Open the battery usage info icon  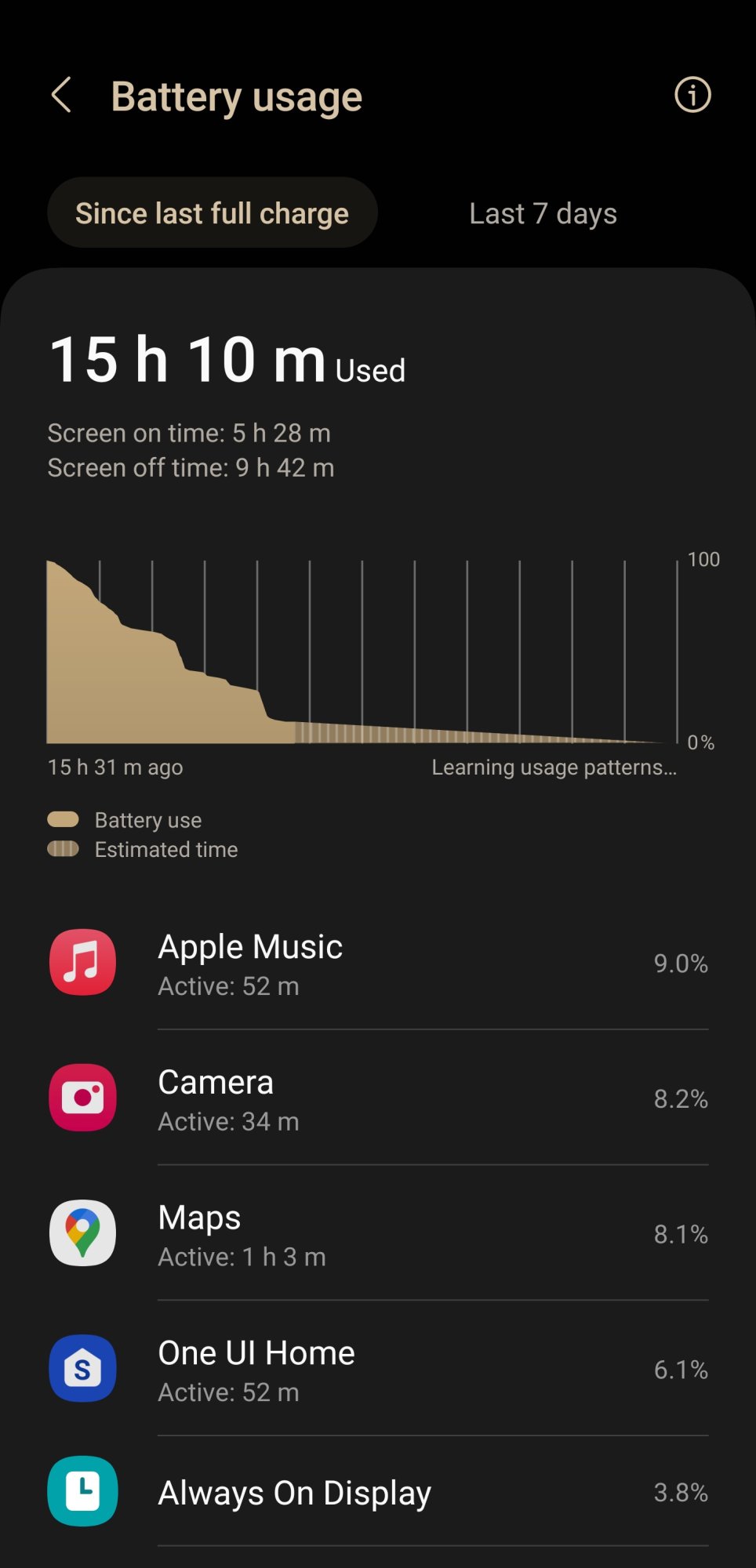tap(692, 96)
